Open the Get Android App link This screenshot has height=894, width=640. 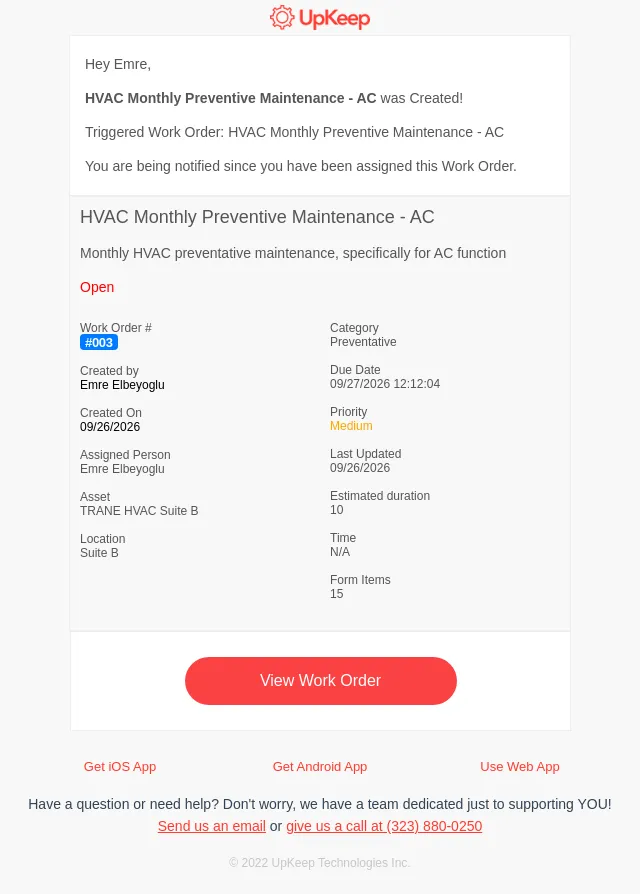point(320,767)
